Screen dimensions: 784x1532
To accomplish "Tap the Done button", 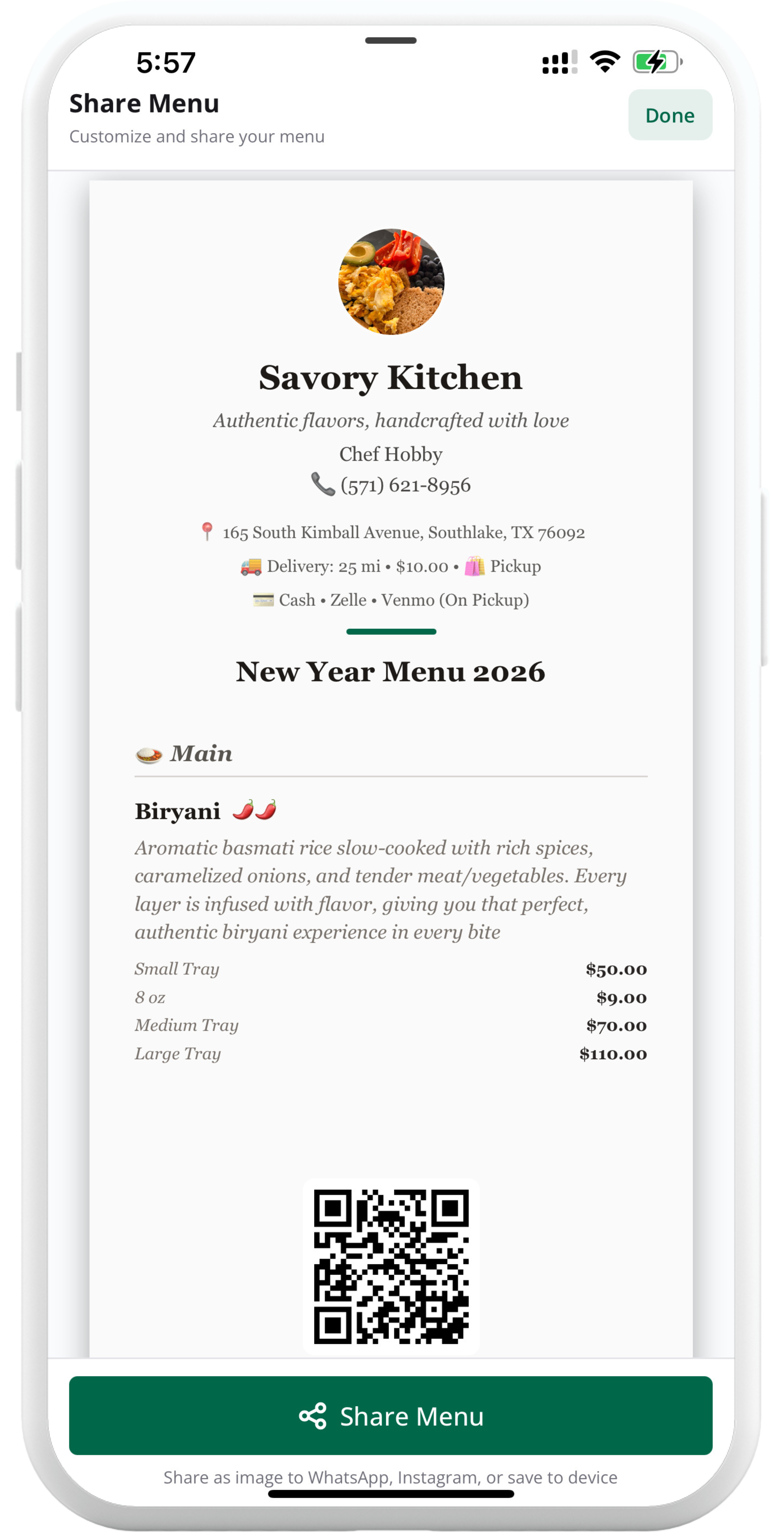I will [x=670, y=115].
